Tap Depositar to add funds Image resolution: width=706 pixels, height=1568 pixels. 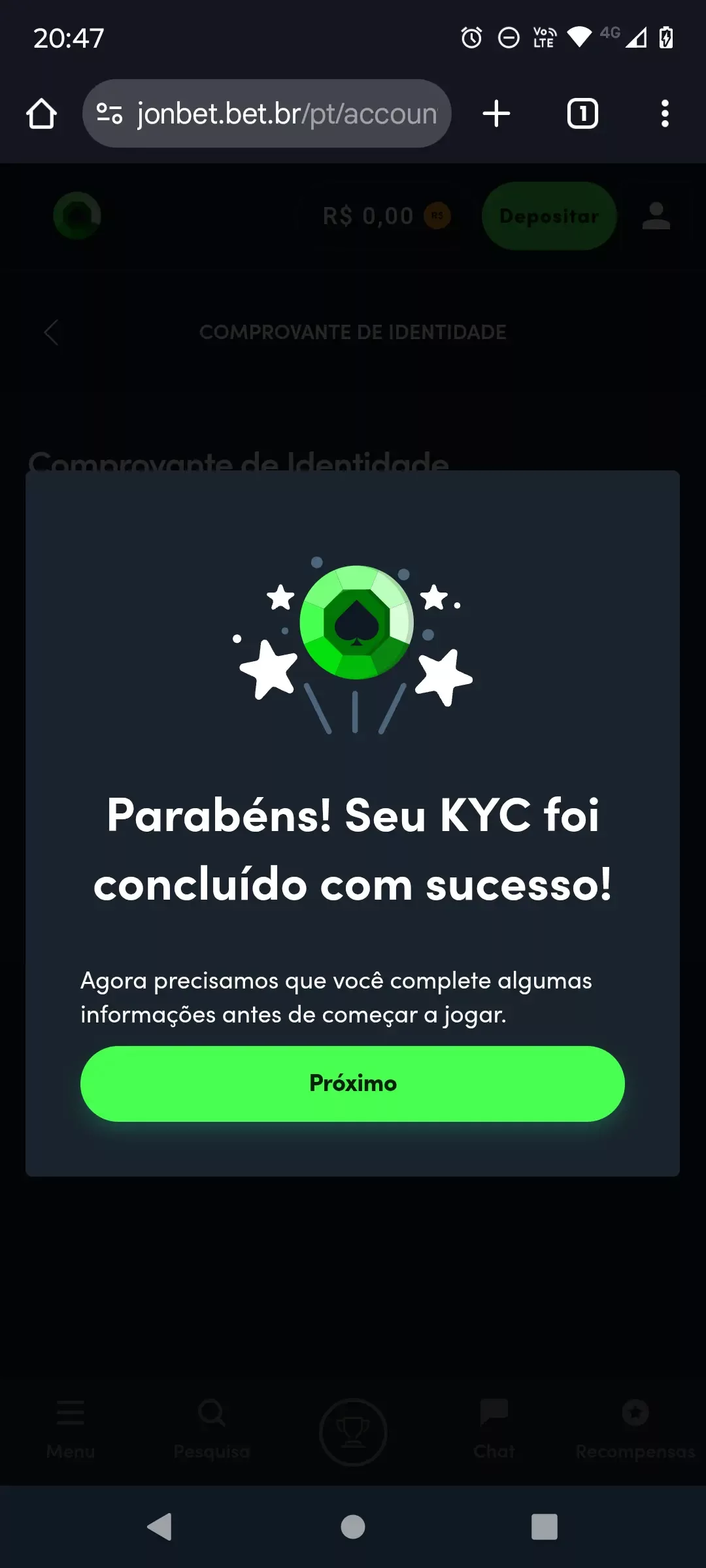click(548, 216)
